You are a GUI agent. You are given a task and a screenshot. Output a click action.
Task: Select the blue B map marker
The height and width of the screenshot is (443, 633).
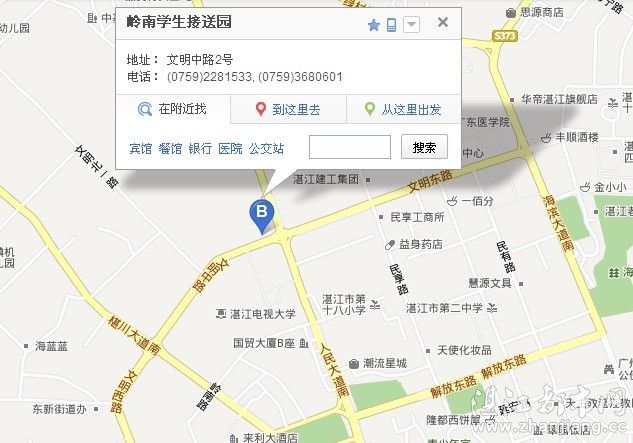[262, 214]
